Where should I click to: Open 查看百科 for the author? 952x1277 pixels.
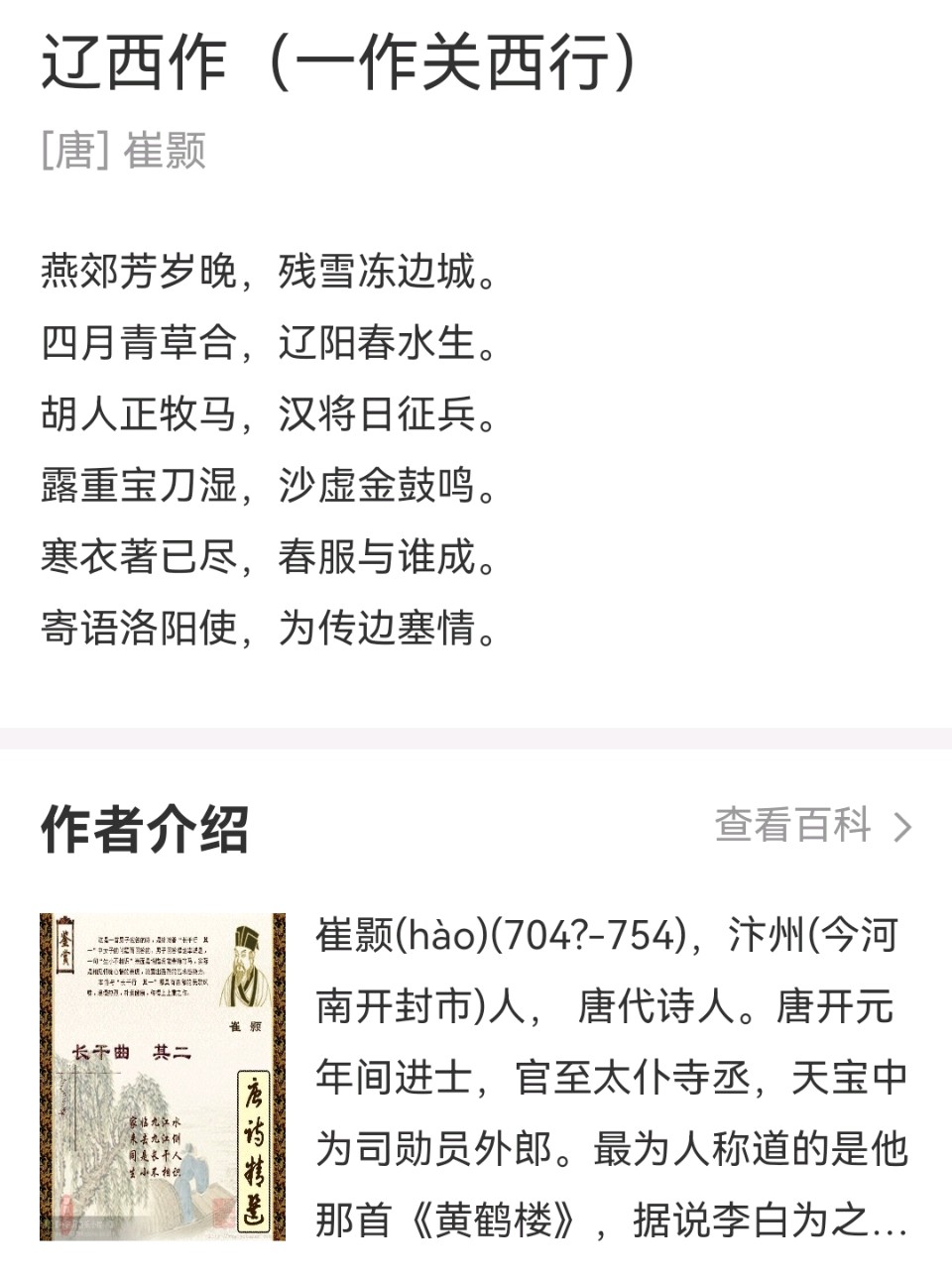812,825
